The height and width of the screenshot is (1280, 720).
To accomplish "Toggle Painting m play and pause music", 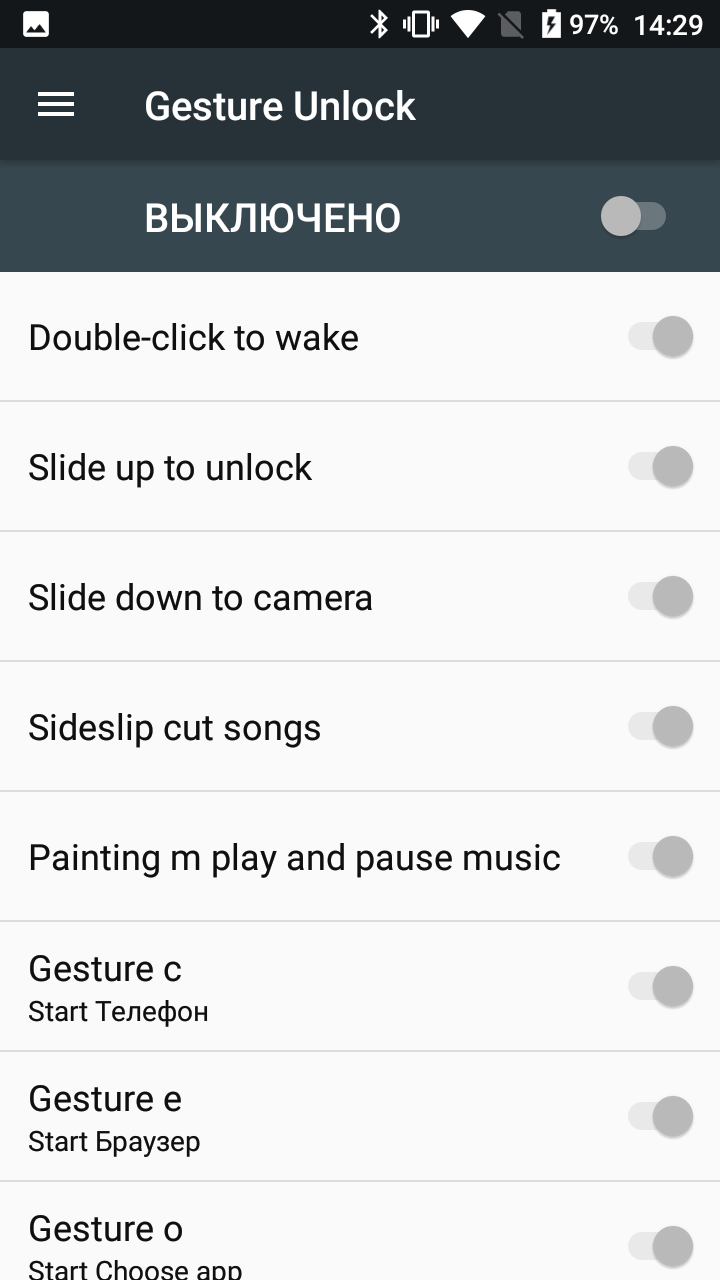I will click(660, 857).
